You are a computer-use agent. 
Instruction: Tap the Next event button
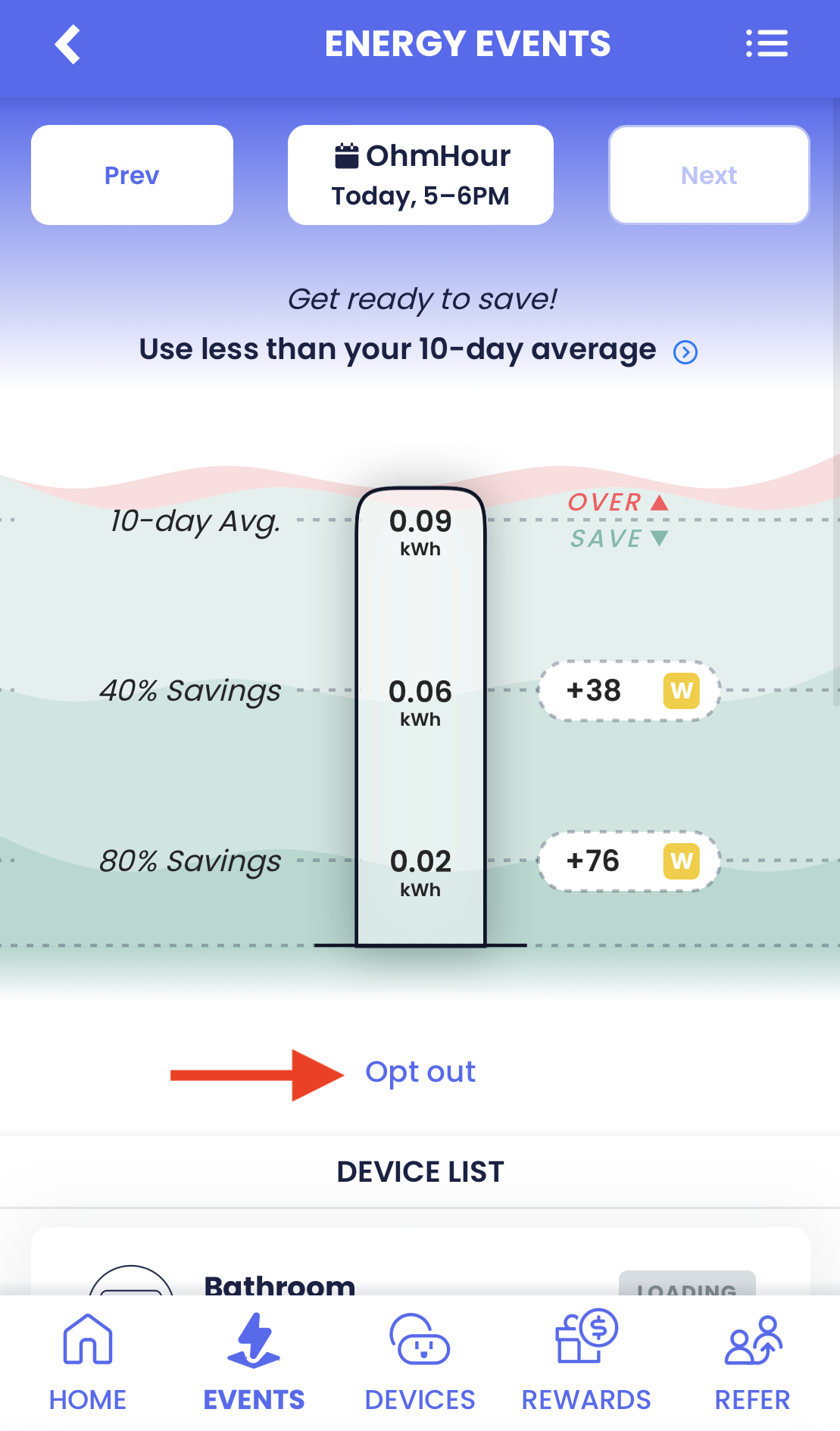pos(709,175)
